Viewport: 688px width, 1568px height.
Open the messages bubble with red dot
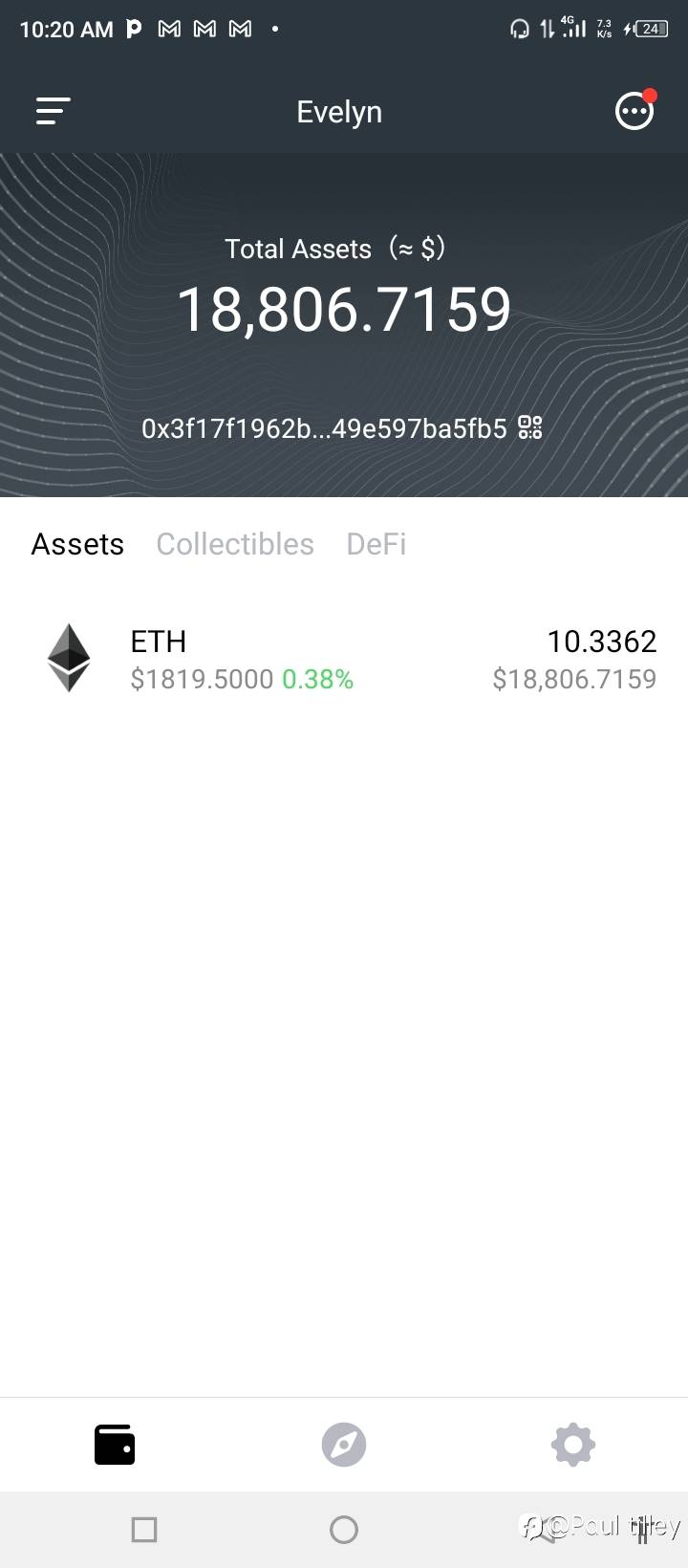coord(635,110)
